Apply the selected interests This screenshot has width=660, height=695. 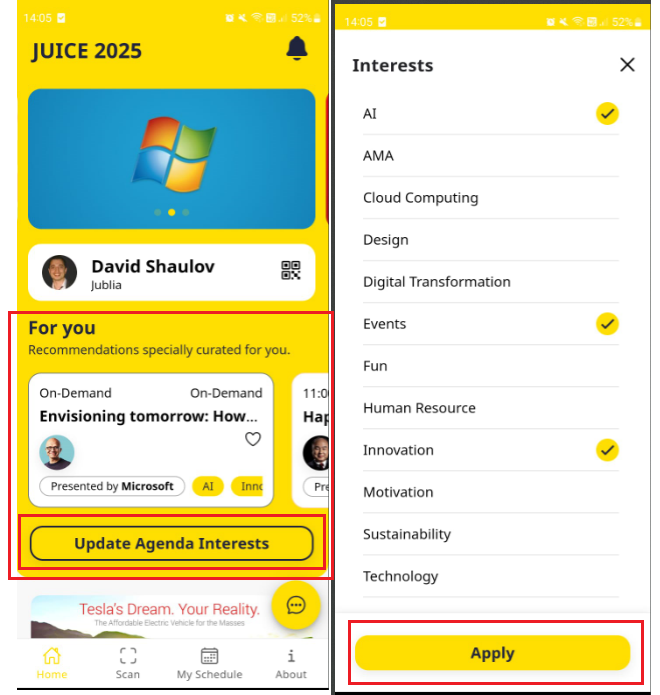coord(492,653)
